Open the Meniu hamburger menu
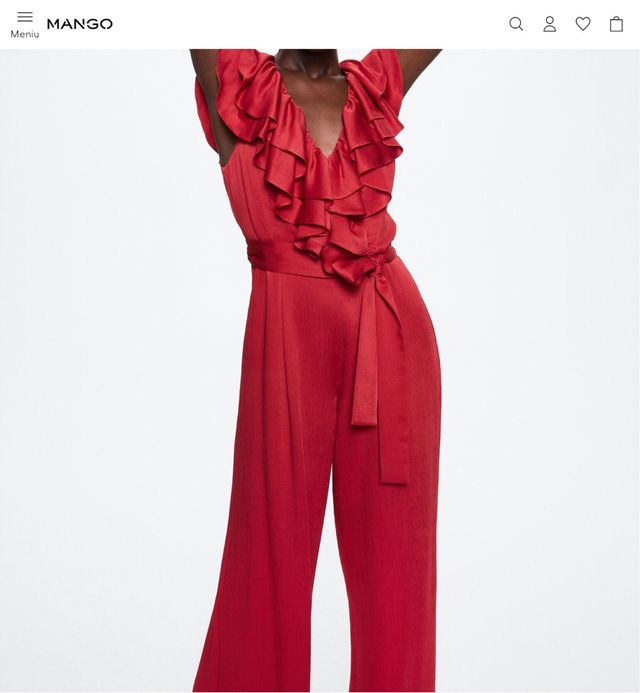Viewport: 640px width, 693px height. coord(25,24)
